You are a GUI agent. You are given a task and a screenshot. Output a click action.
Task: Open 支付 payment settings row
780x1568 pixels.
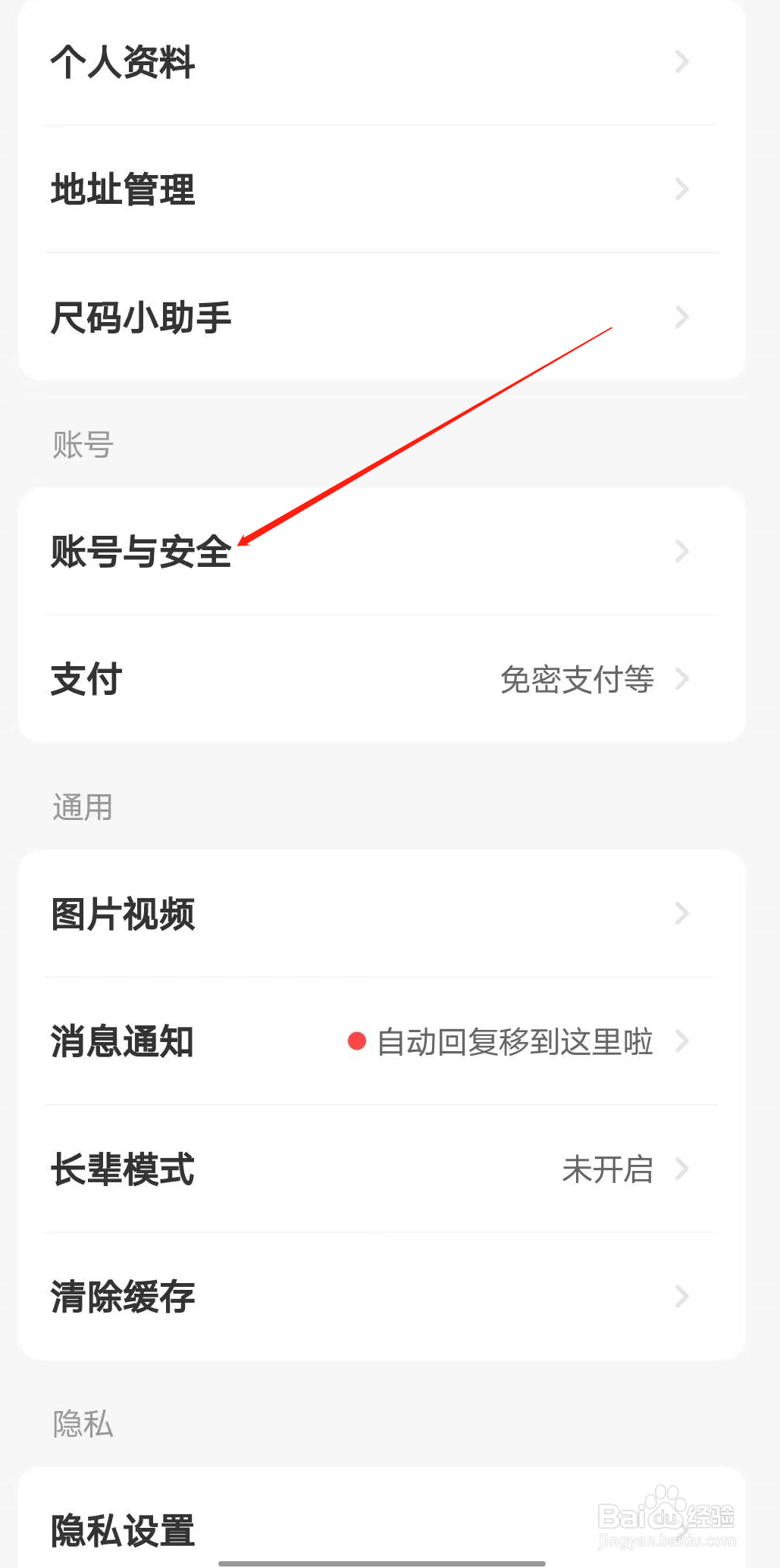(86, 680)
